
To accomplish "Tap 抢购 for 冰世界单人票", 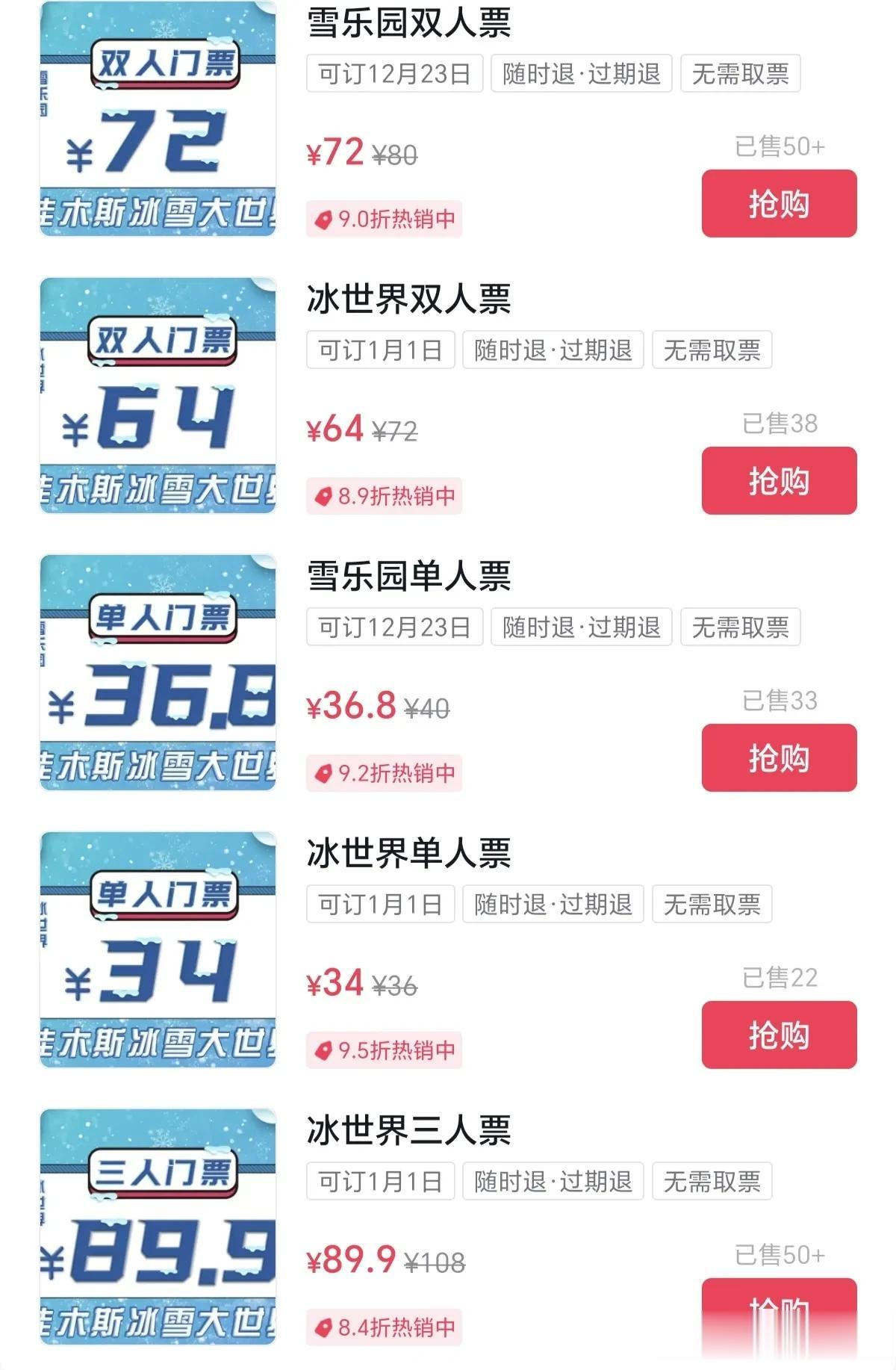I will (779, 1035).
